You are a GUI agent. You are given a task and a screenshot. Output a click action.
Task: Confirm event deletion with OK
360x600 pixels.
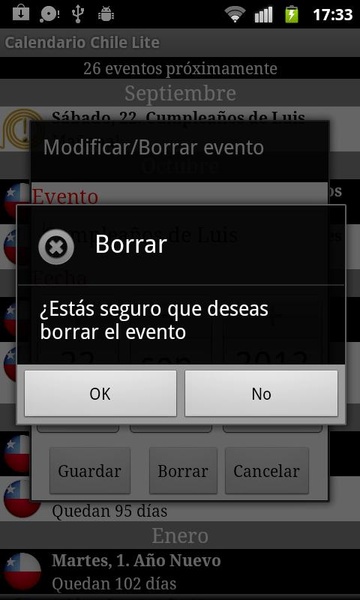100,393
